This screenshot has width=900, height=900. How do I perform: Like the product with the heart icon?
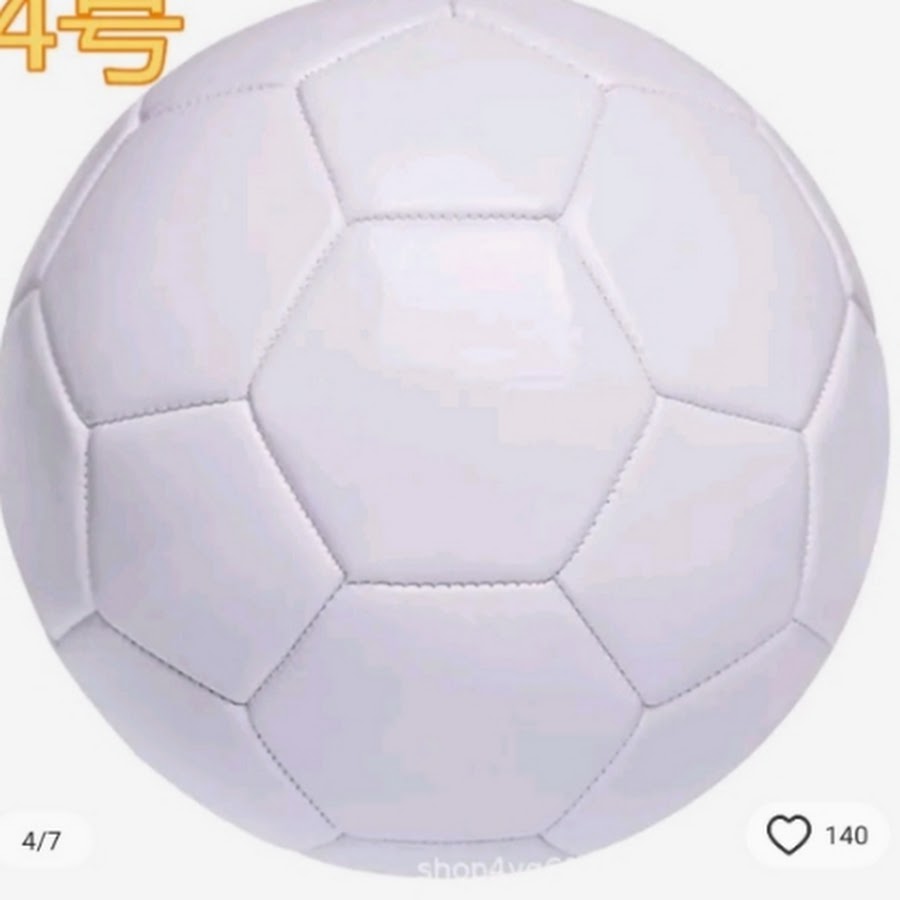789,835
